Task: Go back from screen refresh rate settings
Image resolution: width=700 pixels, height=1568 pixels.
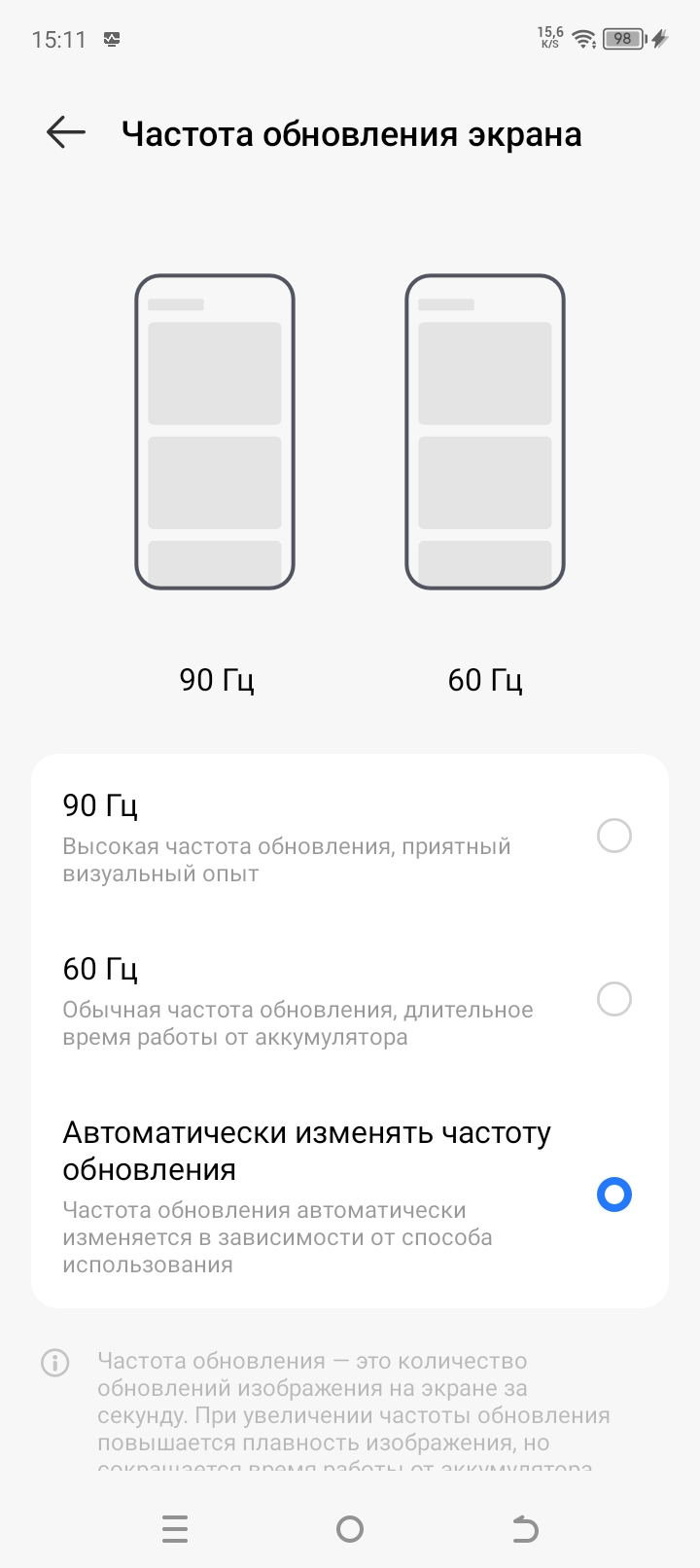Action: (x=66, y=132)
